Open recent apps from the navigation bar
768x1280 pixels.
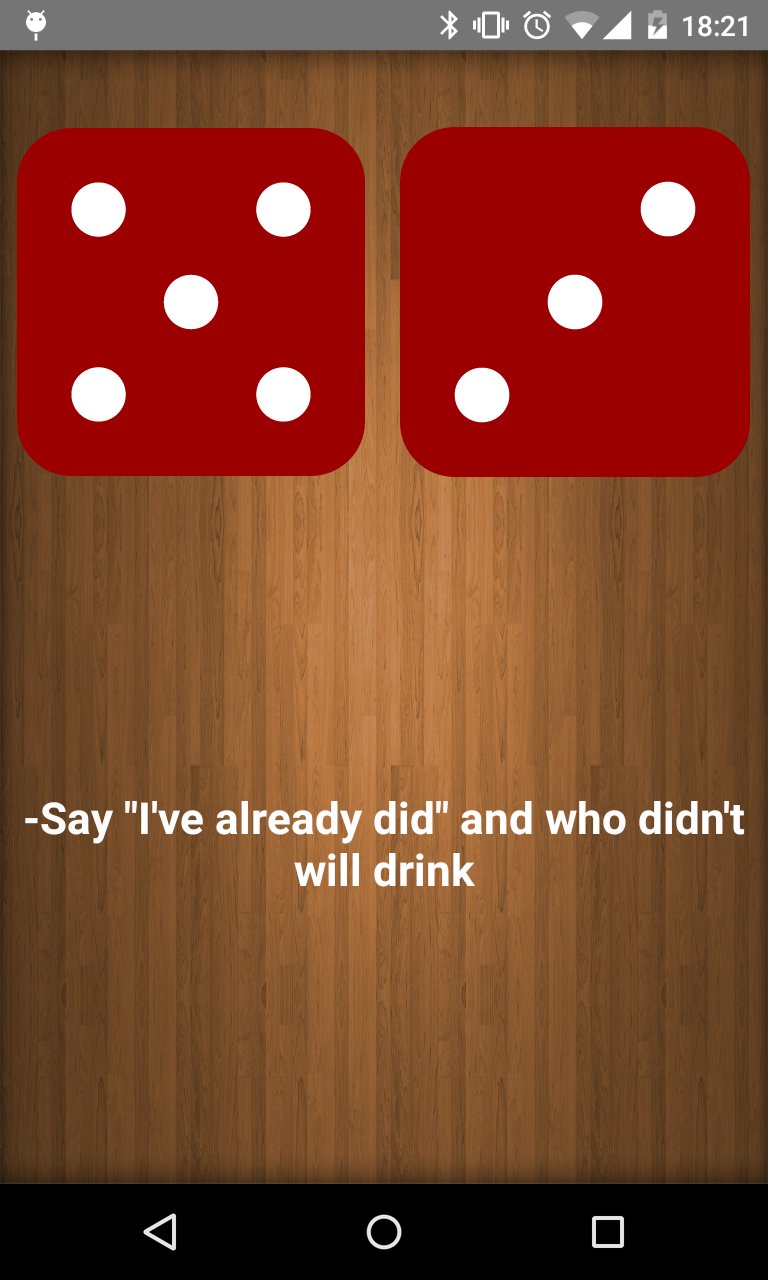tap(607, 1231)
